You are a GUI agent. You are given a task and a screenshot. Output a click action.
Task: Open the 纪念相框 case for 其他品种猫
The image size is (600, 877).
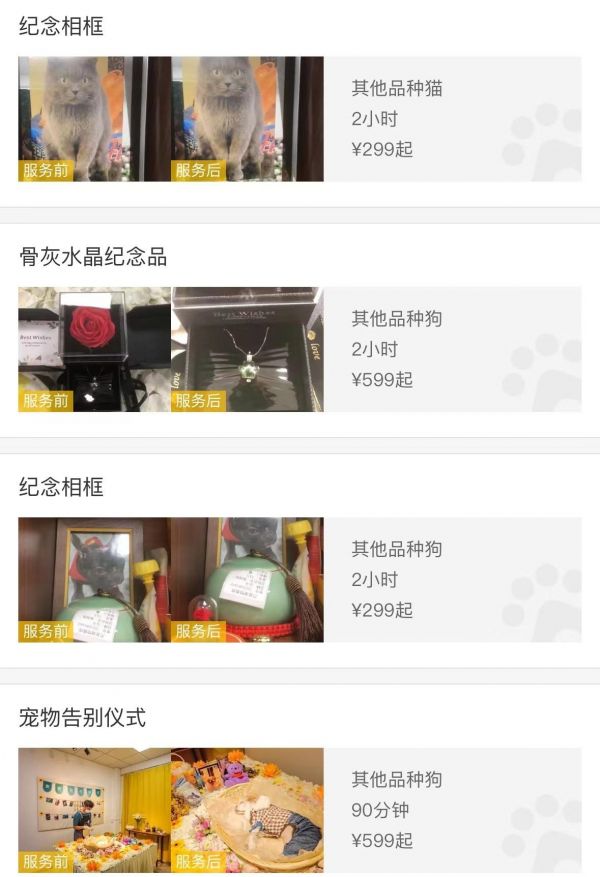point(300,119)
